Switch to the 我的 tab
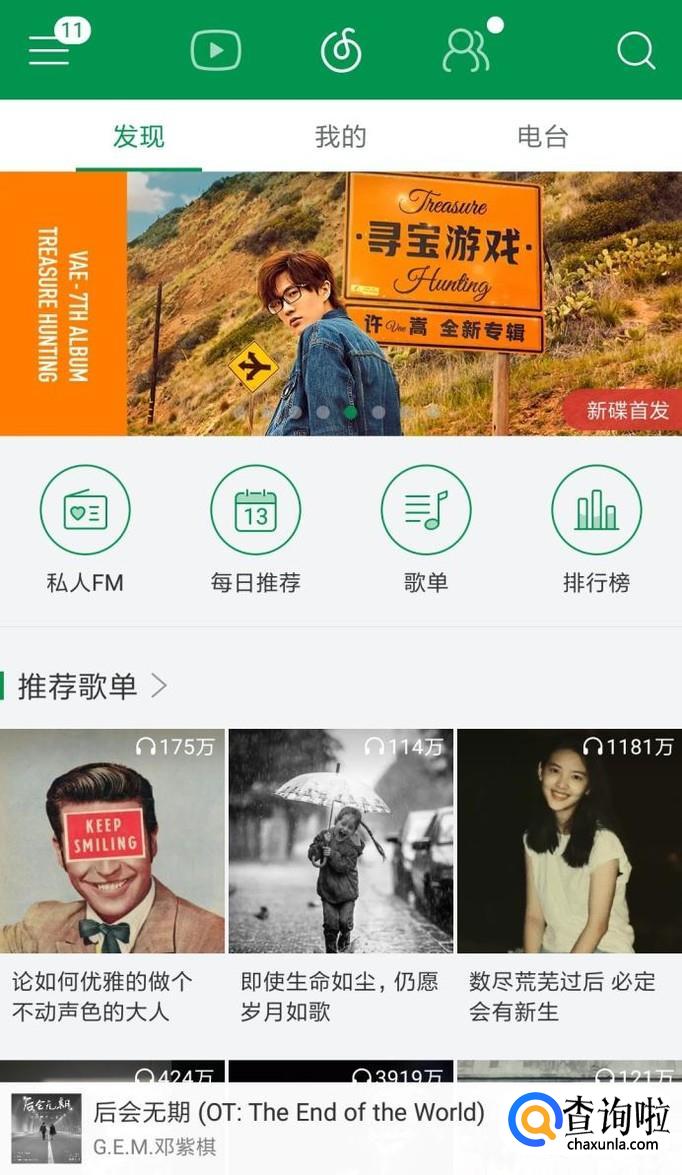The image size is (682, 1175). point(340,136)
